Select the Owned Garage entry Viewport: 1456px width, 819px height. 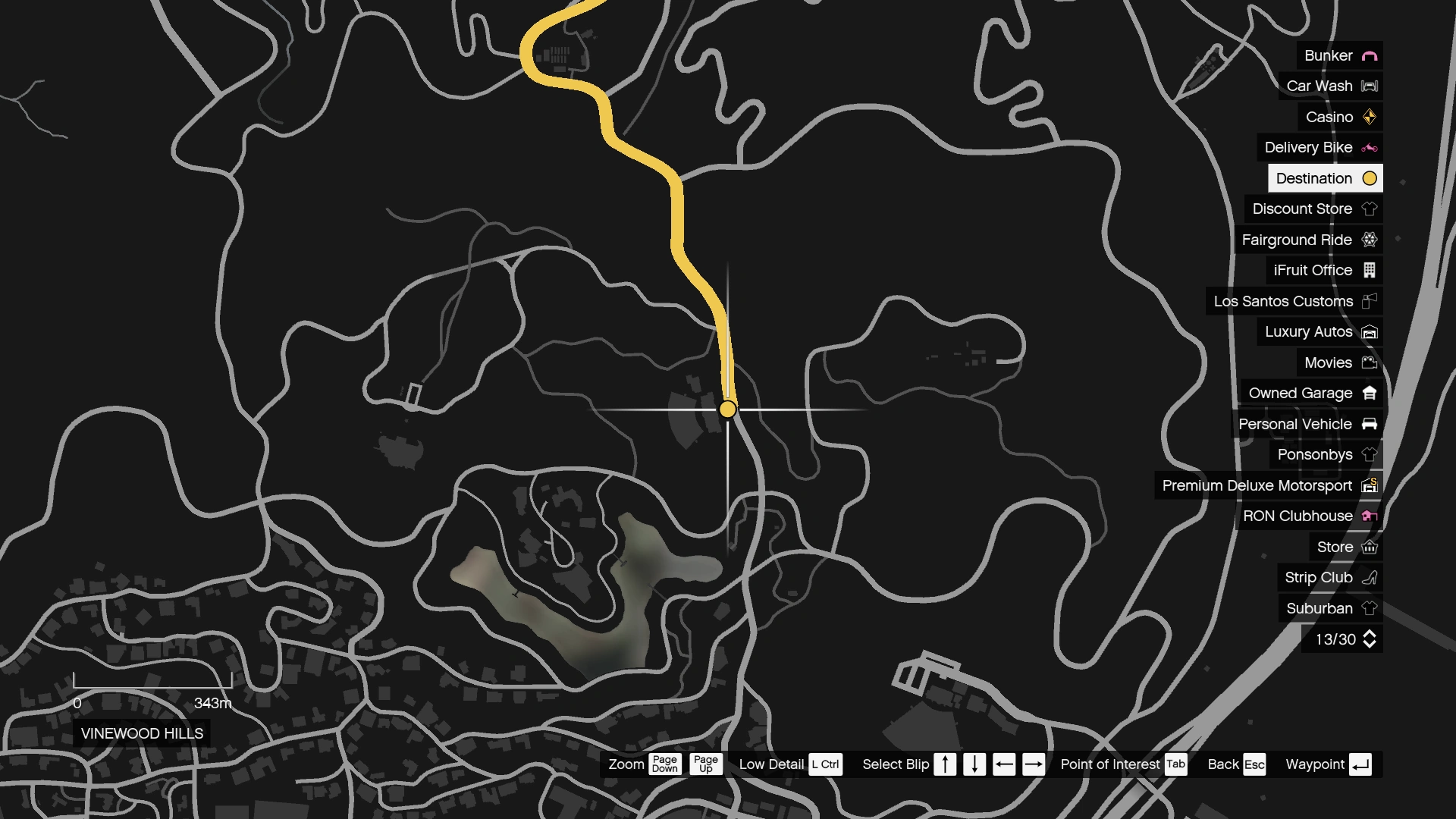tap(1312, 394)
